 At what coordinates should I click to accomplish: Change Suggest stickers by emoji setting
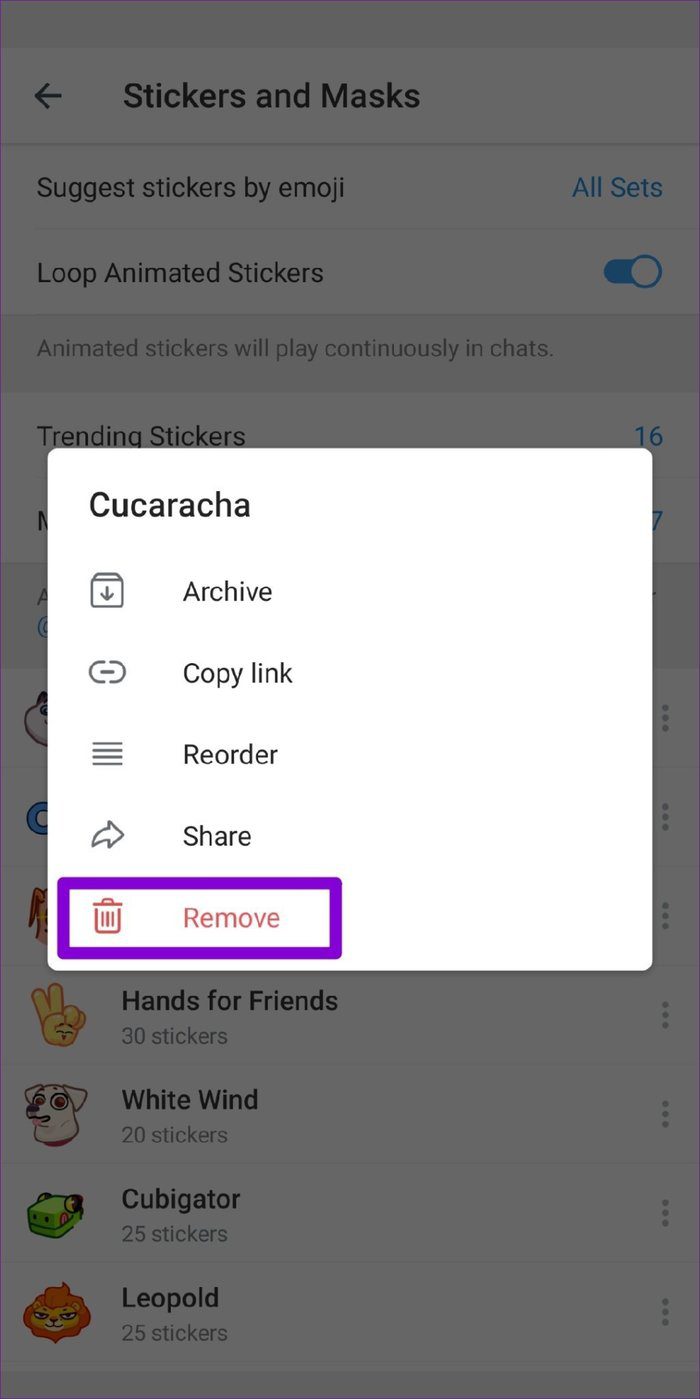(x=350, y=187)
